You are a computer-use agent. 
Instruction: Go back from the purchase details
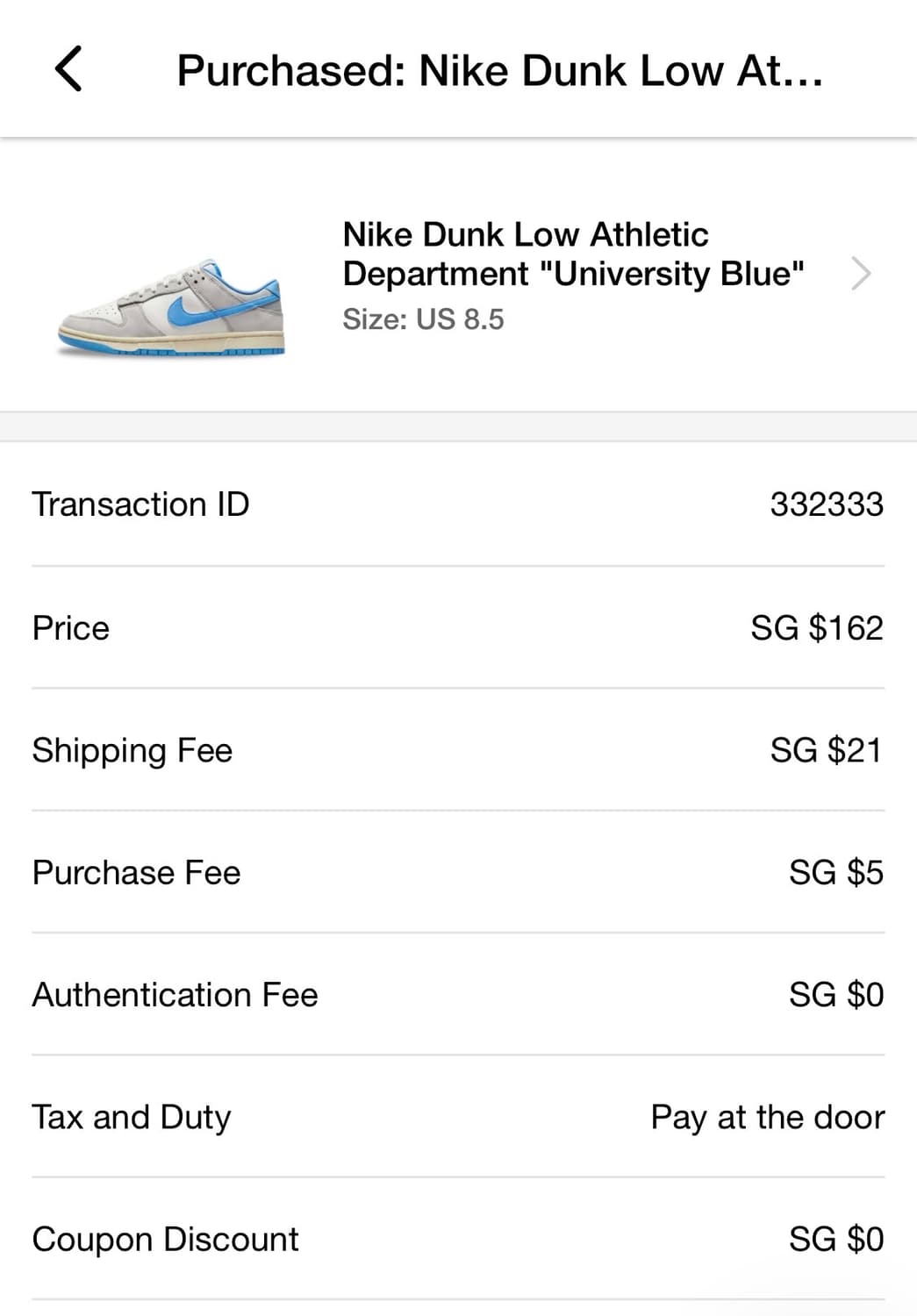[x=68, y=69]
